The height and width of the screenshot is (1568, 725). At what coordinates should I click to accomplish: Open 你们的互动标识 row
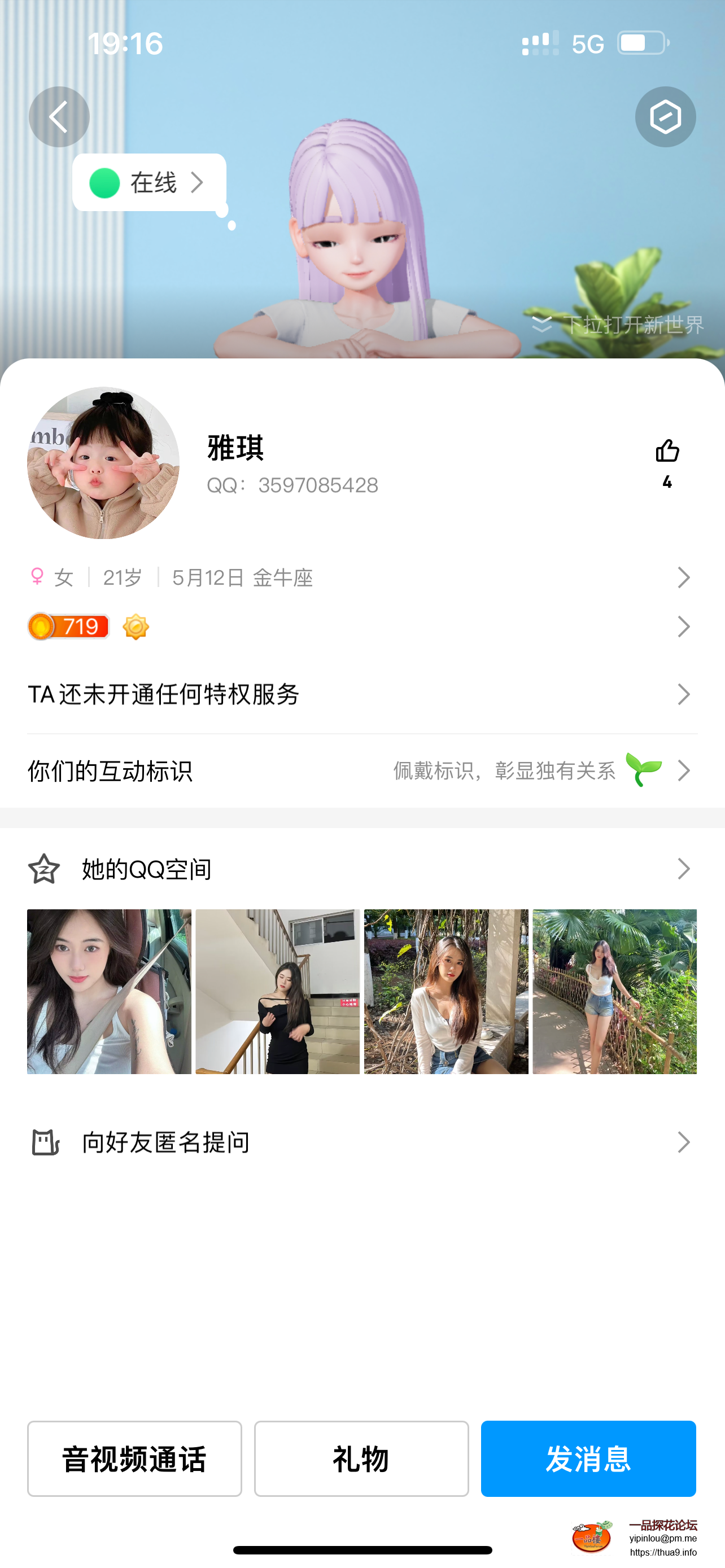pyautogui.click(x=362, y=770)
